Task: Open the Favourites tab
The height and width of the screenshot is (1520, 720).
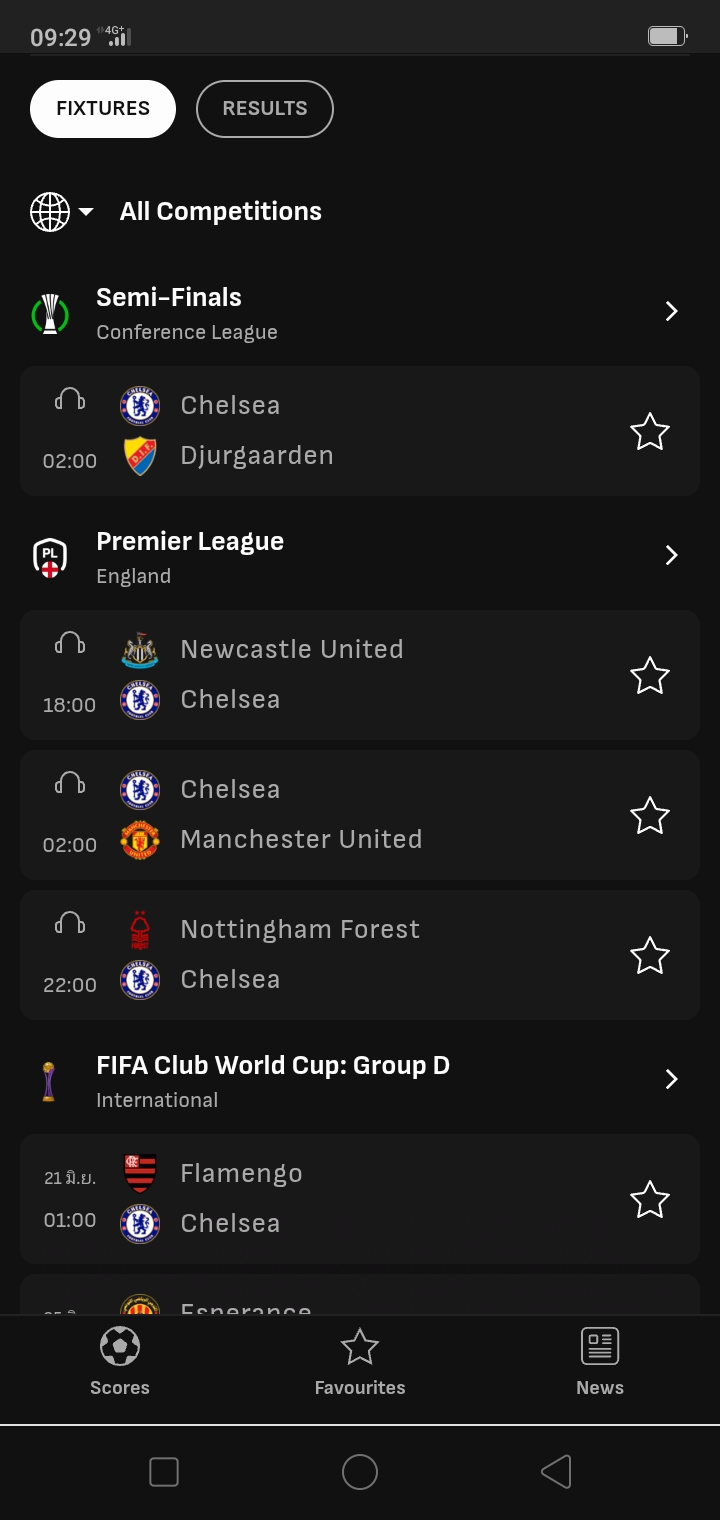Action: tap(360, 1361)
